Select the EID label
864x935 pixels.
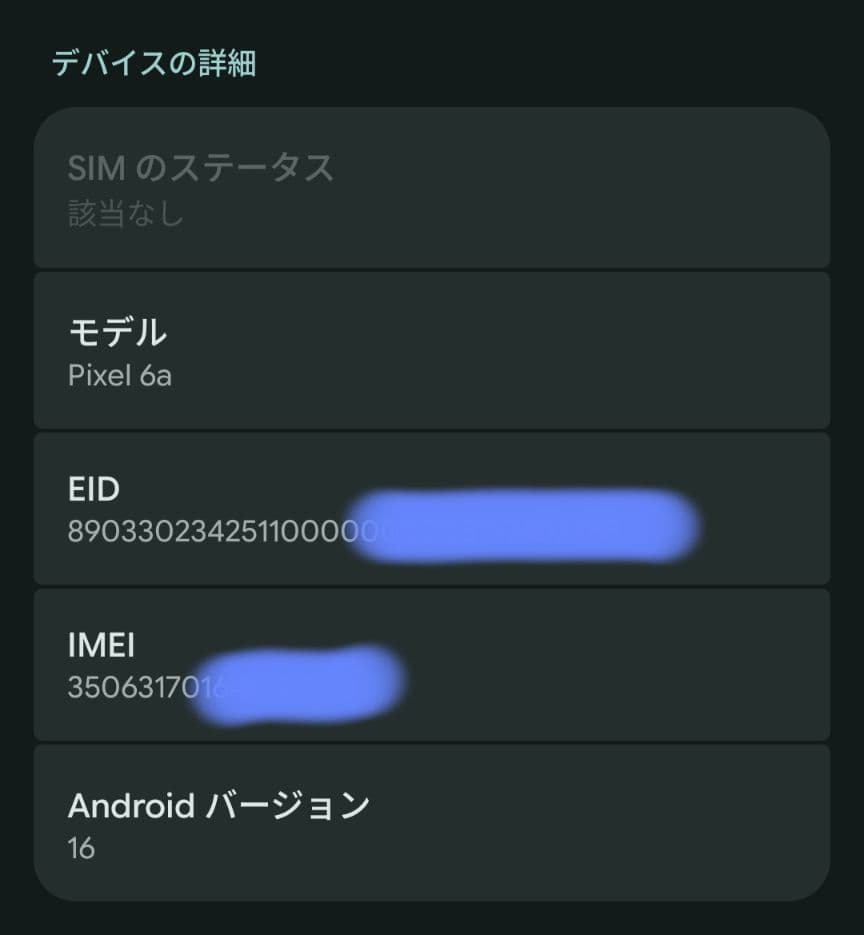(x=94, y=488)
